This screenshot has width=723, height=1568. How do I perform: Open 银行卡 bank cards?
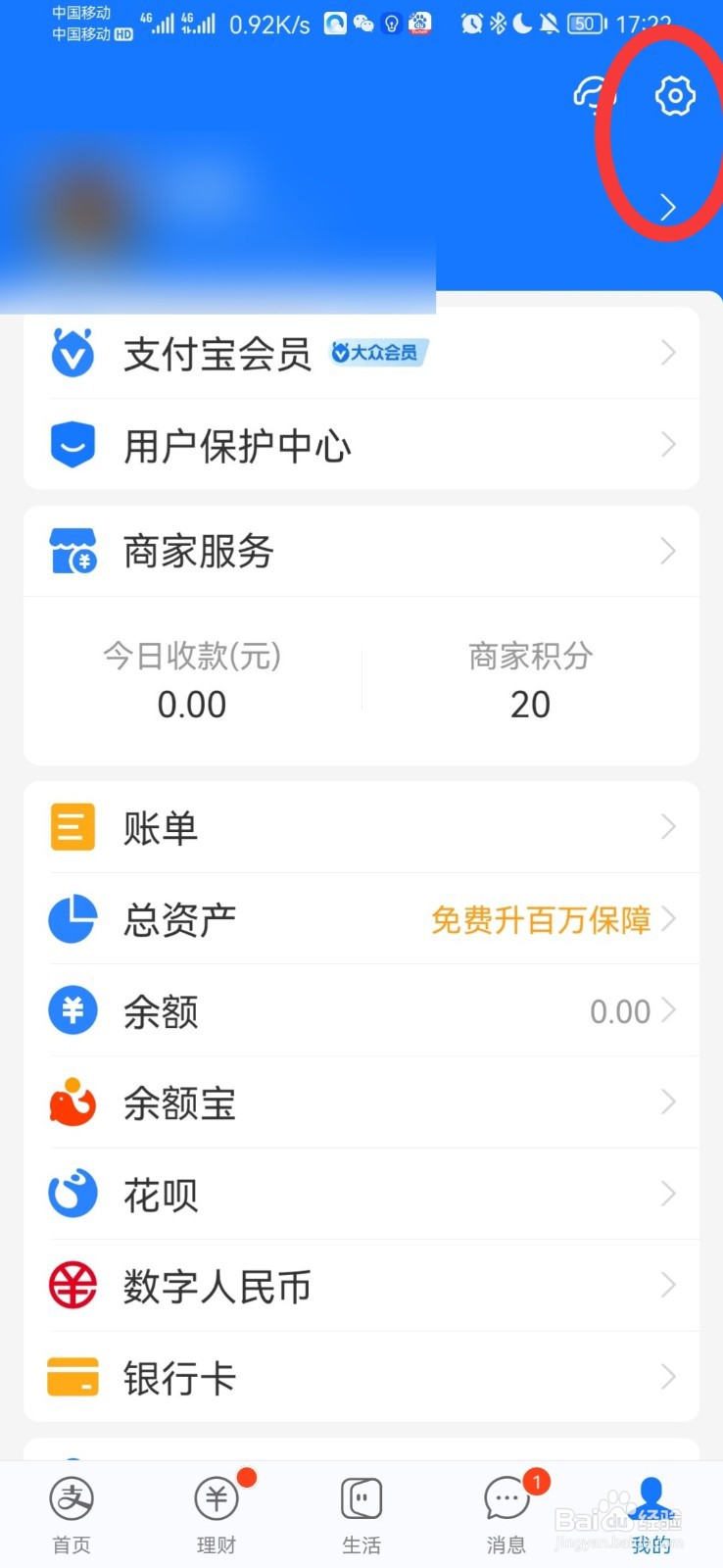(x=361, y=1378)
